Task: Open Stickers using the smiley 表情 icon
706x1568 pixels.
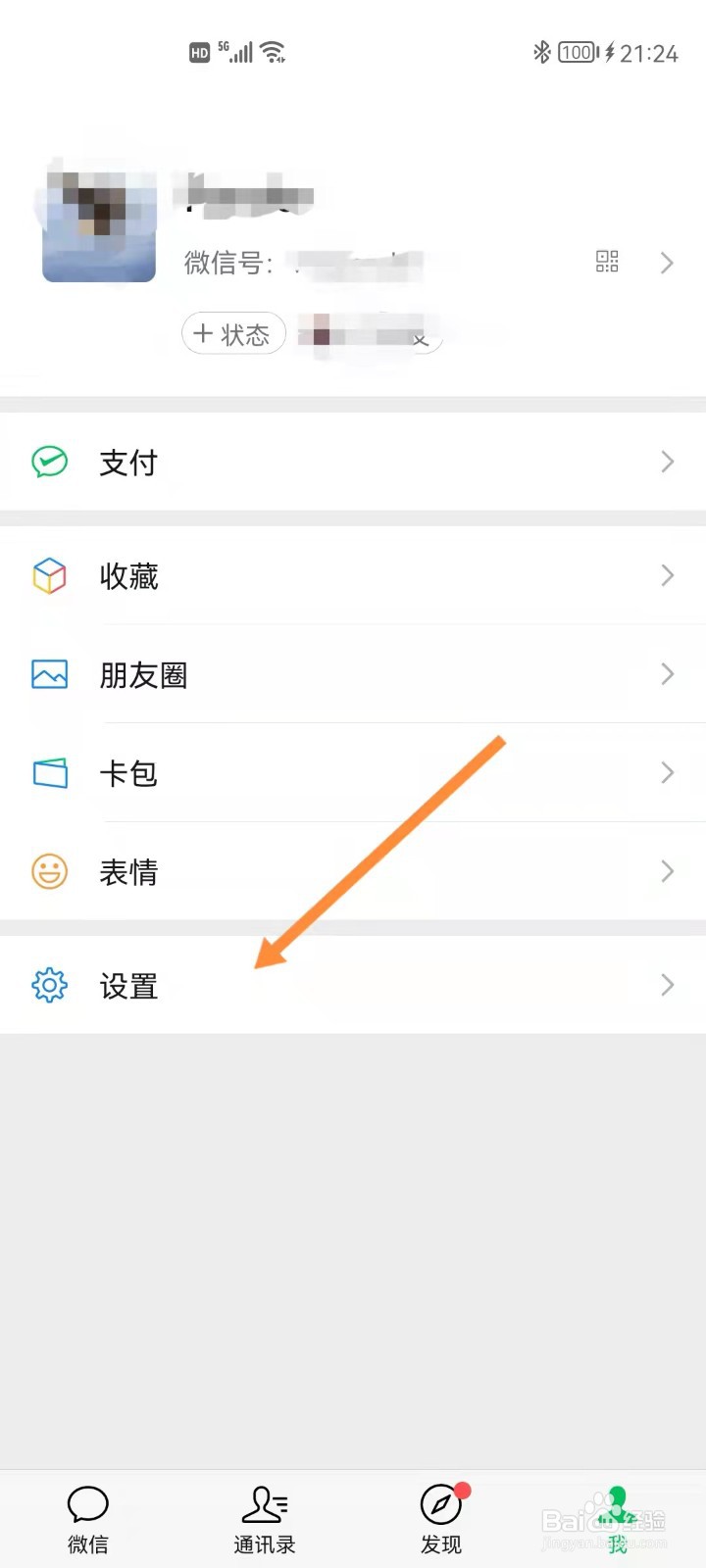Action: pyautogui.click(x=49, y=871)
